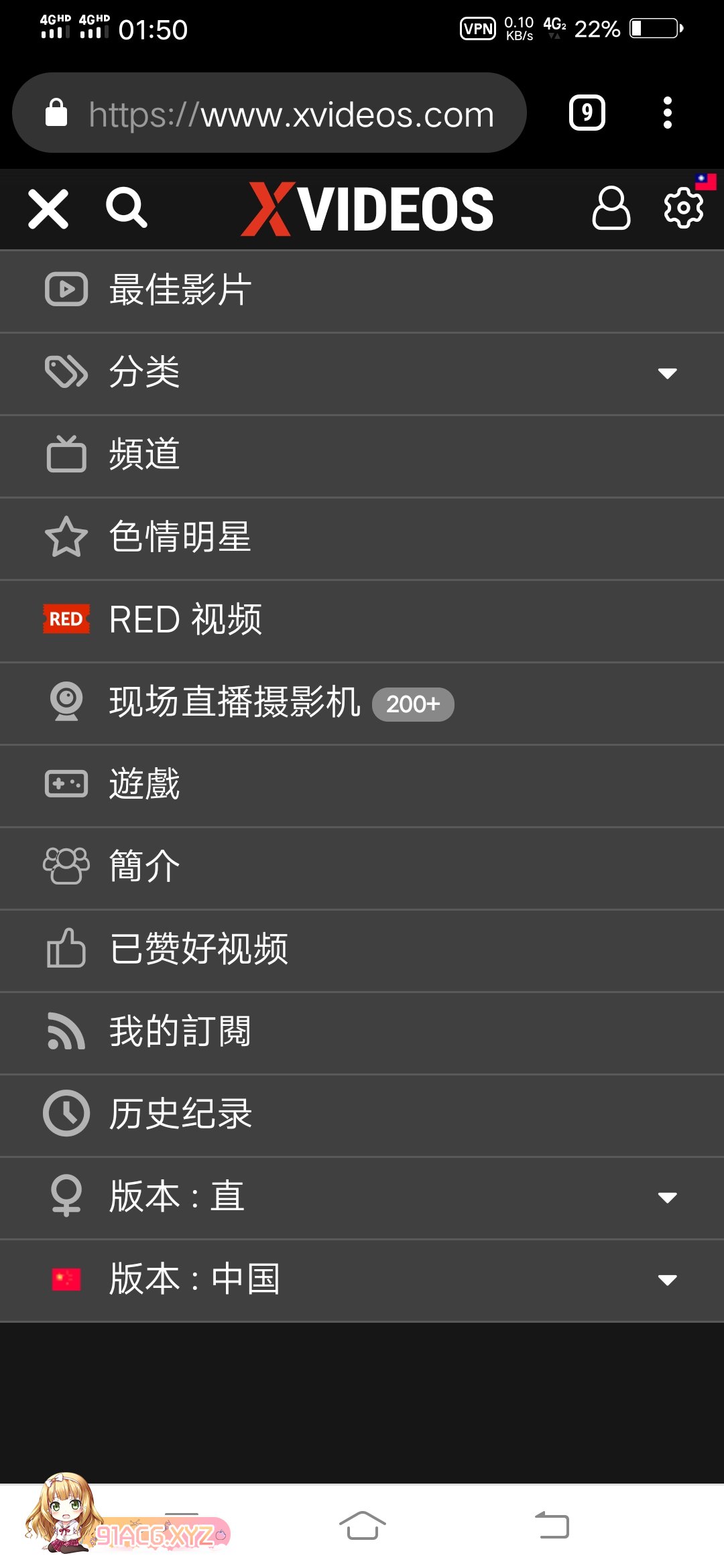Tap the system home button
Screen dimensions: 724x1568
[x=362, y=1526]
